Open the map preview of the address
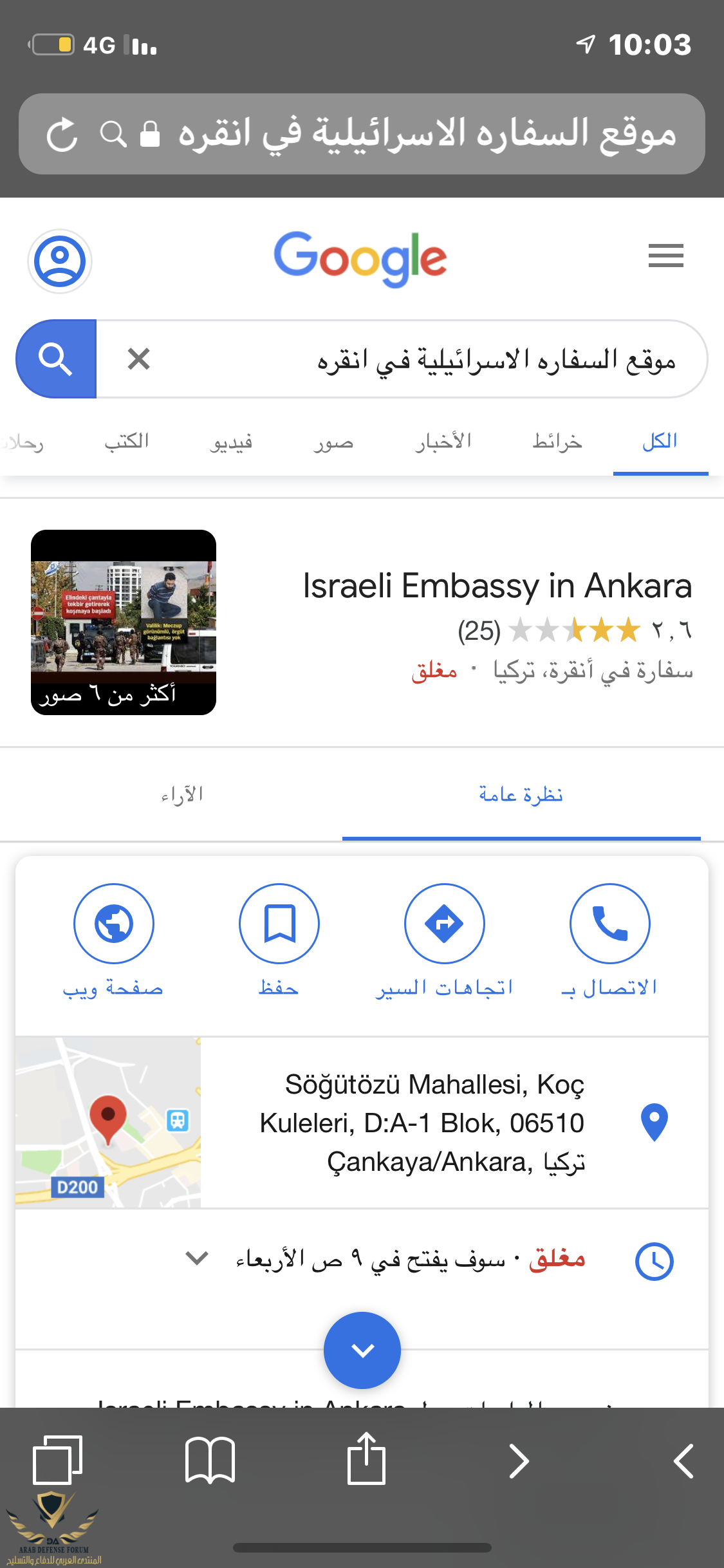Screen dimensions: 724x1568 (x=108, y=1122)
